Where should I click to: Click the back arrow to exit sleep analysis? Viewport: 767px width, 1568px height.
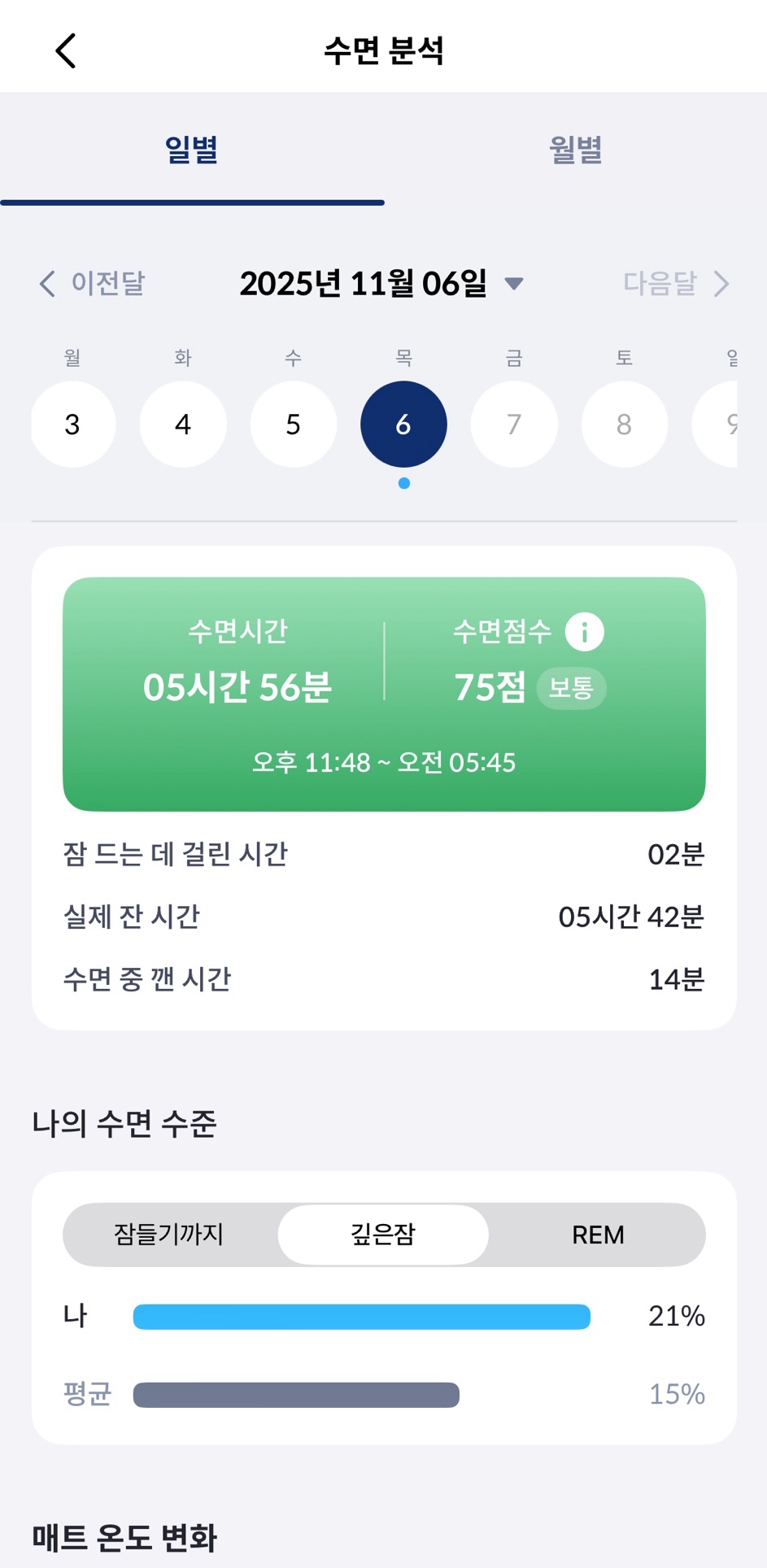(x=65, y=50)
